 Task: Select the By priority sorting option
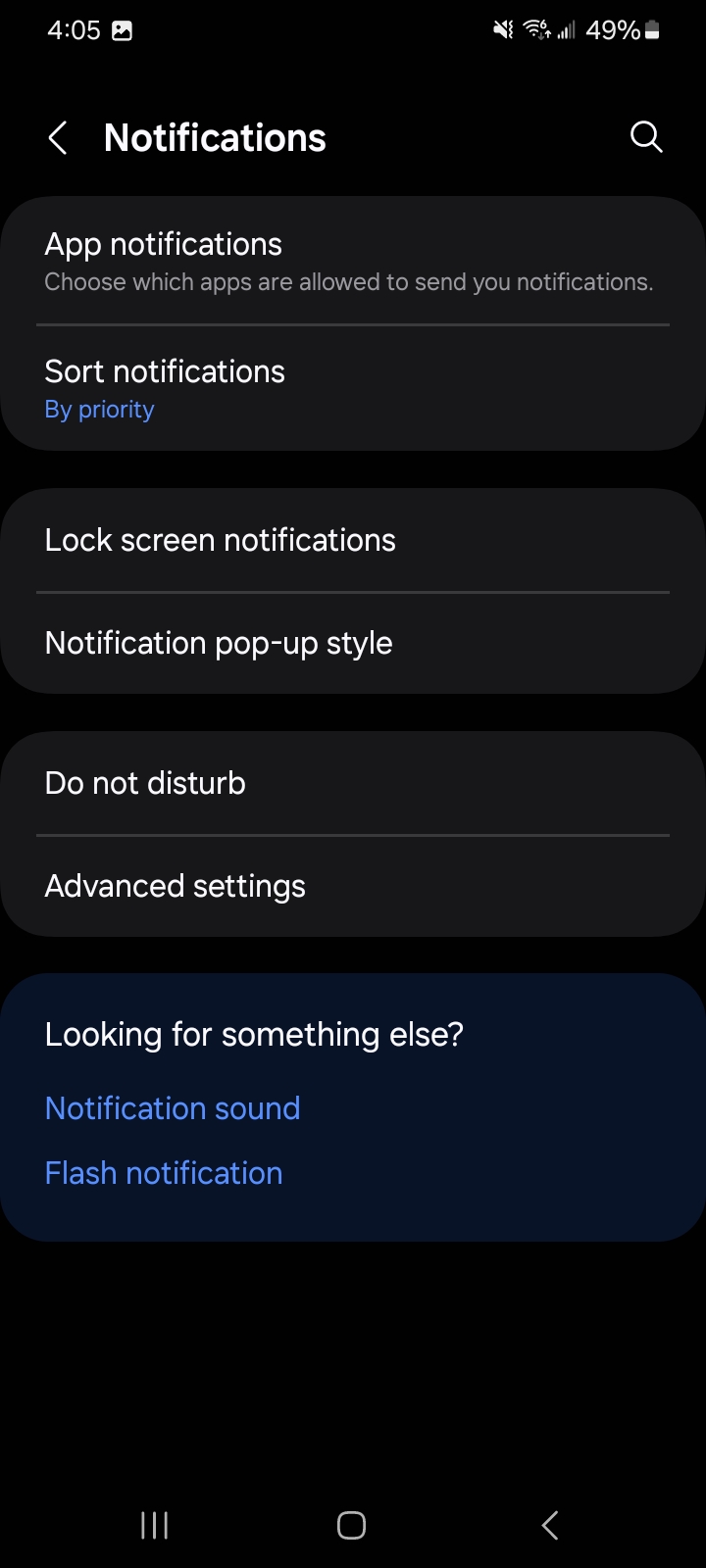coord(99,409)
